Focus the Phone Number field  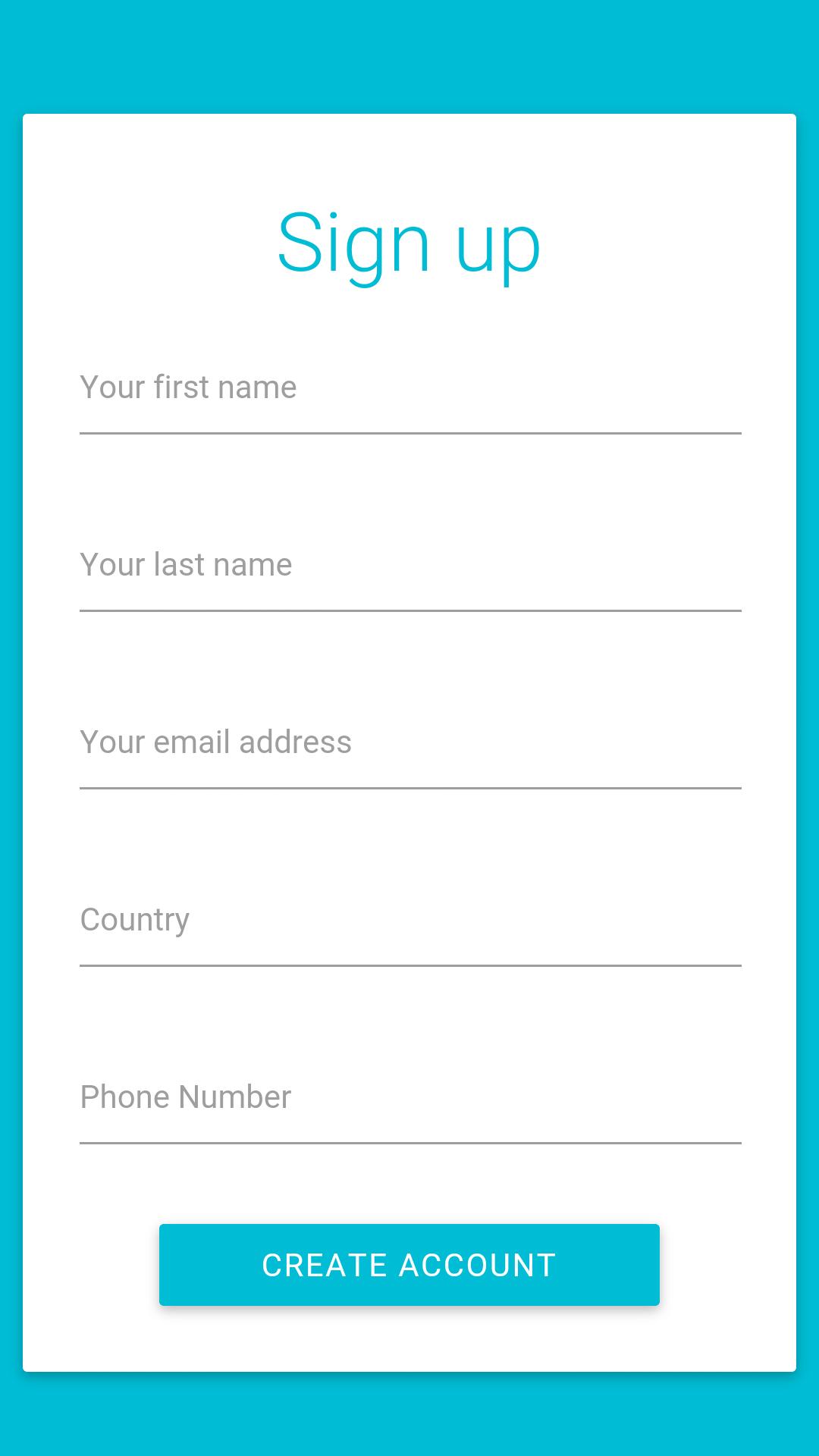(x=409, y=1098)
